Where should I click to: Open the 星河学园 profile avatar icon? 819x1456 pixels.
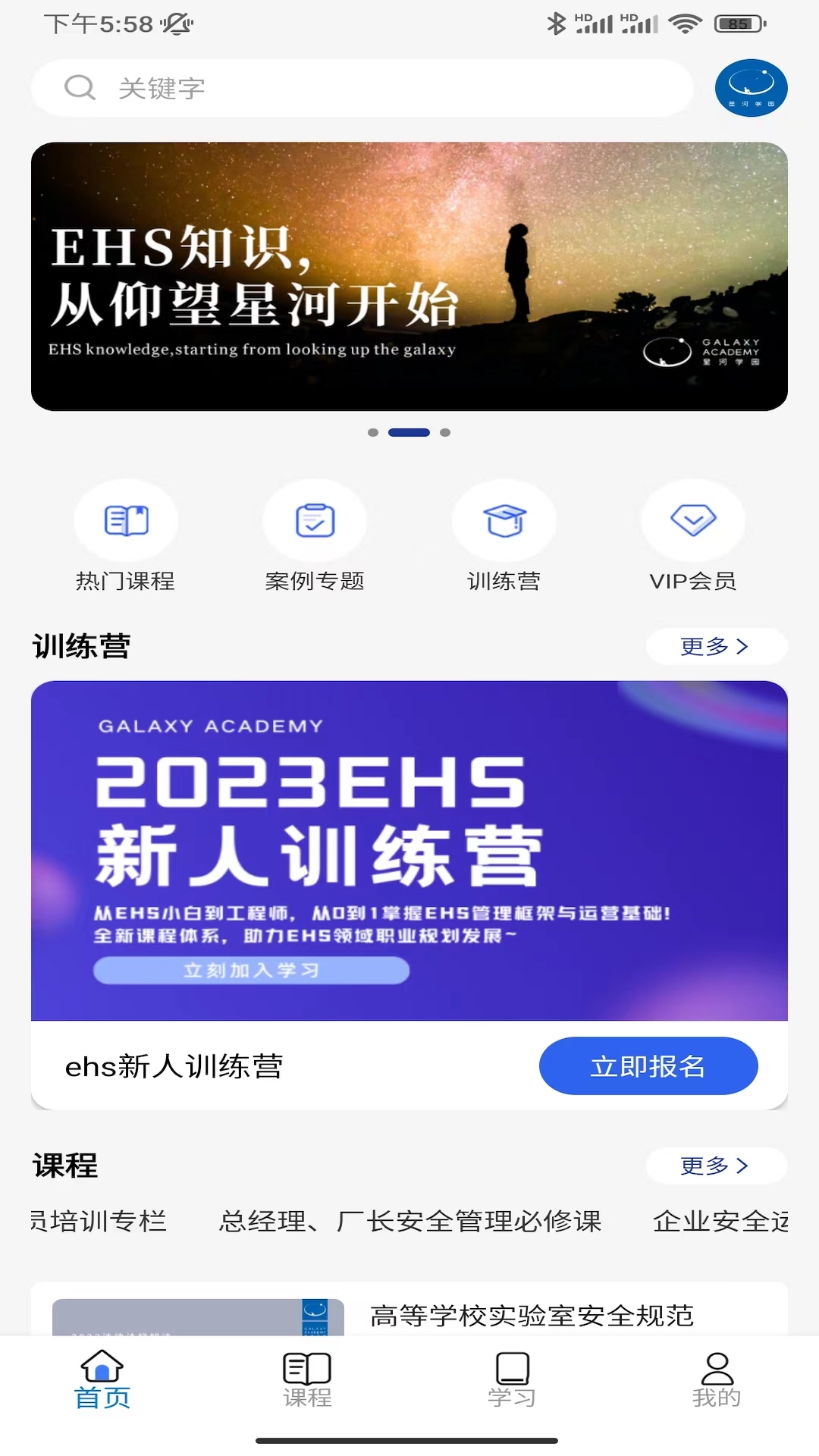pyautogui.click(x=750, y=87)
